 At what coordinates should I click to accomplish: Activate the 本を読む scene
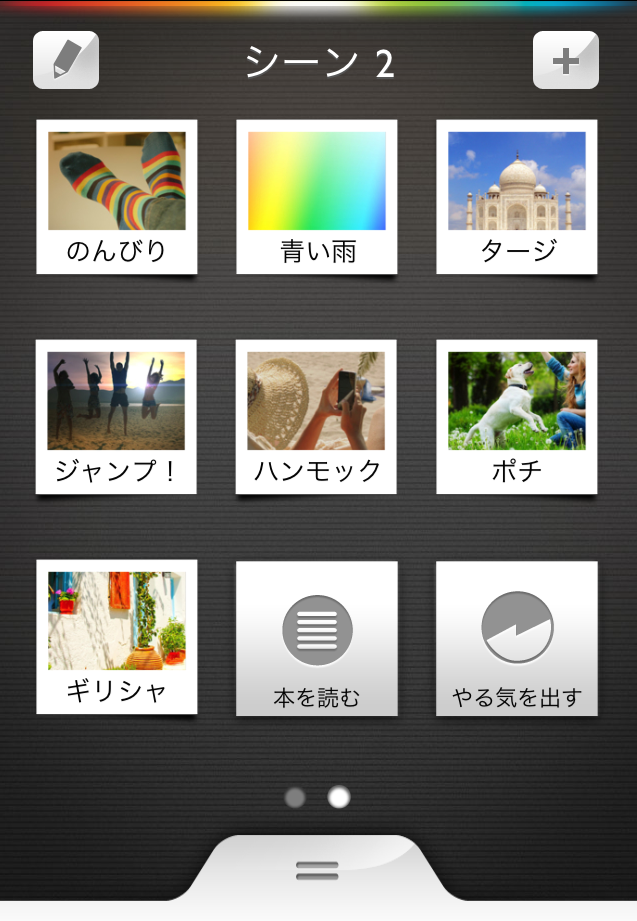coord(316,638)
